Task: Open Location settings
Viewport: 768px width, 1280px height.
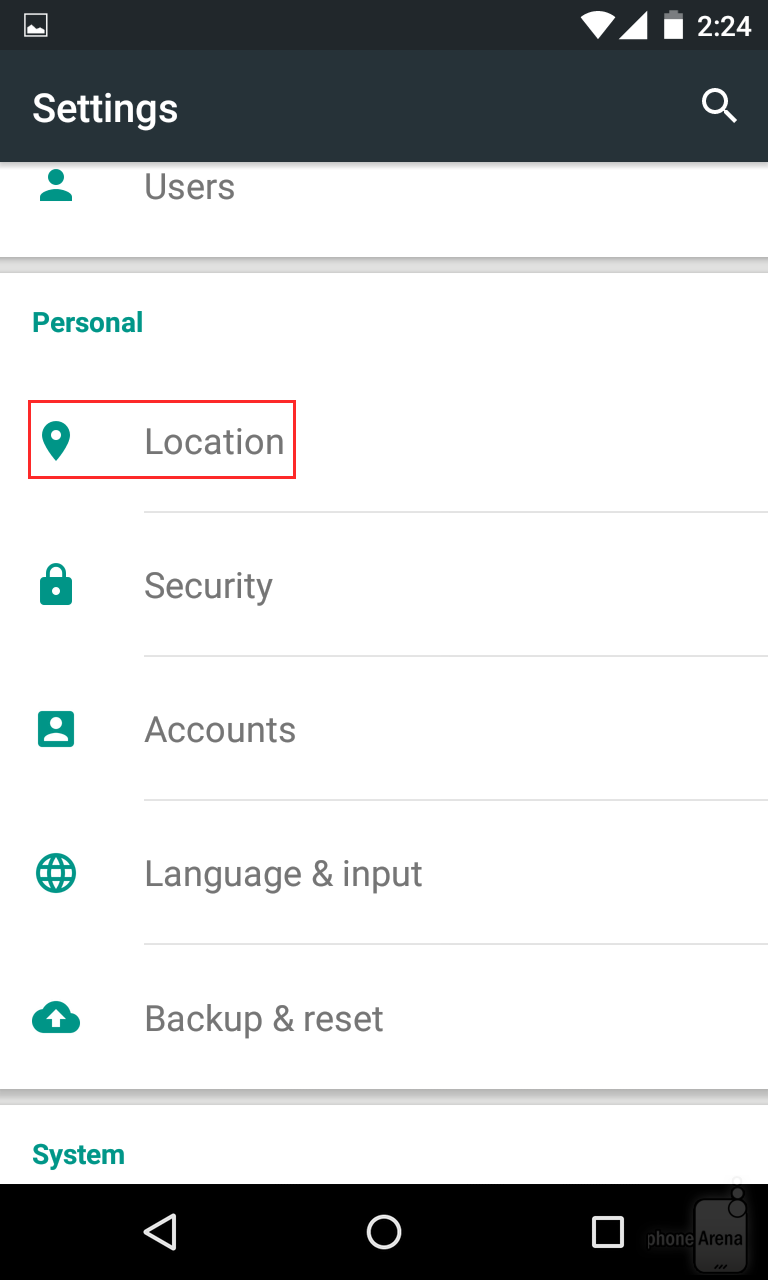Action: [384, 441]
